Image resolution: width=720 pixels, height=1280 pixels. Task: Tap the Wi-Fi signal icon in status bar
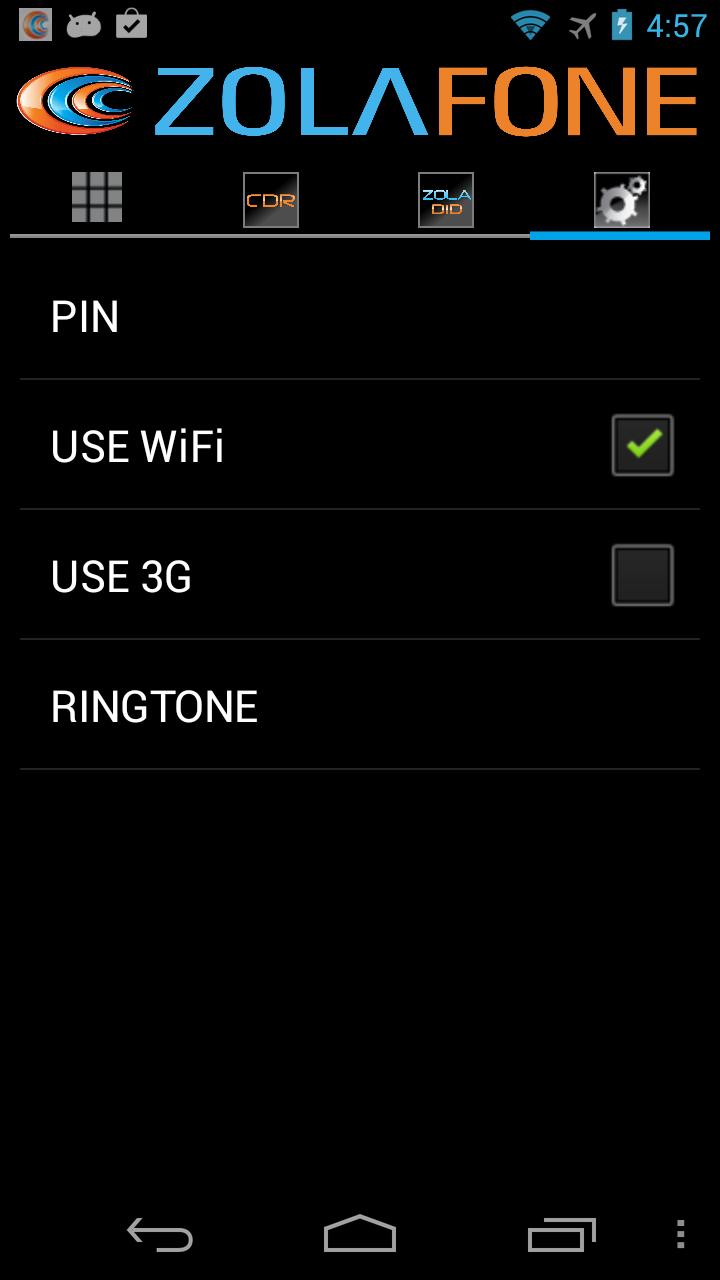click(x=527, y=24)
